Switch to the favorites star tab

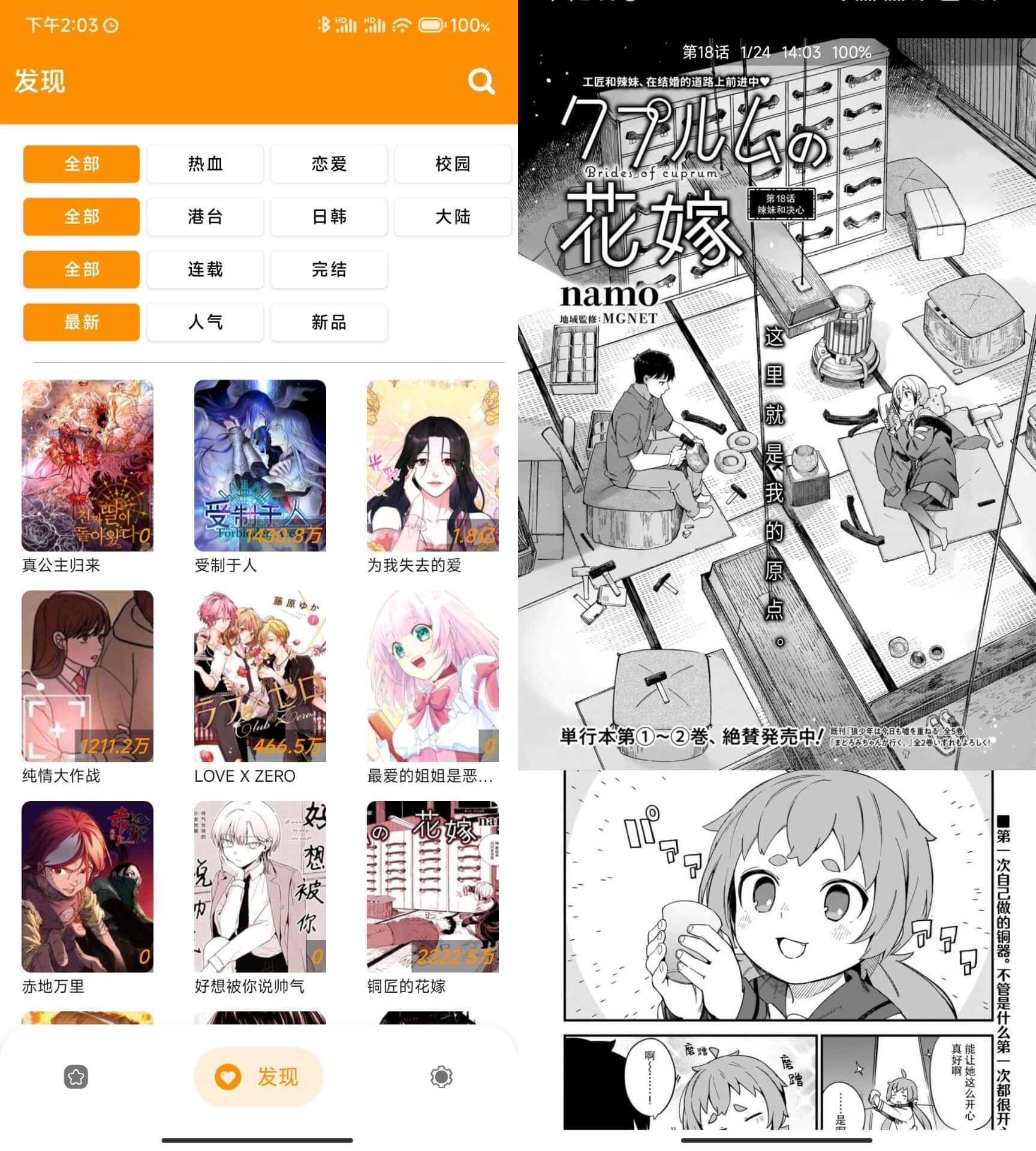tap(76, 1077)
